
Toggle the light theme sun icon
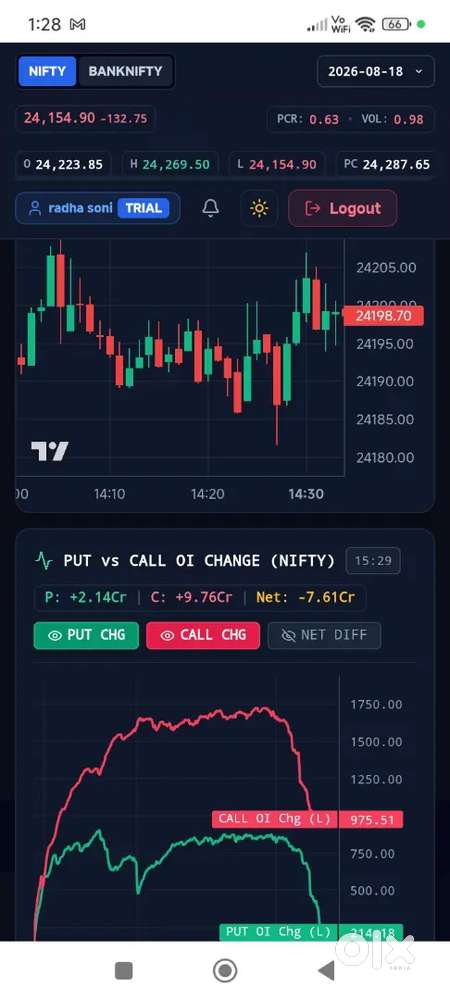tap(259, 209)
